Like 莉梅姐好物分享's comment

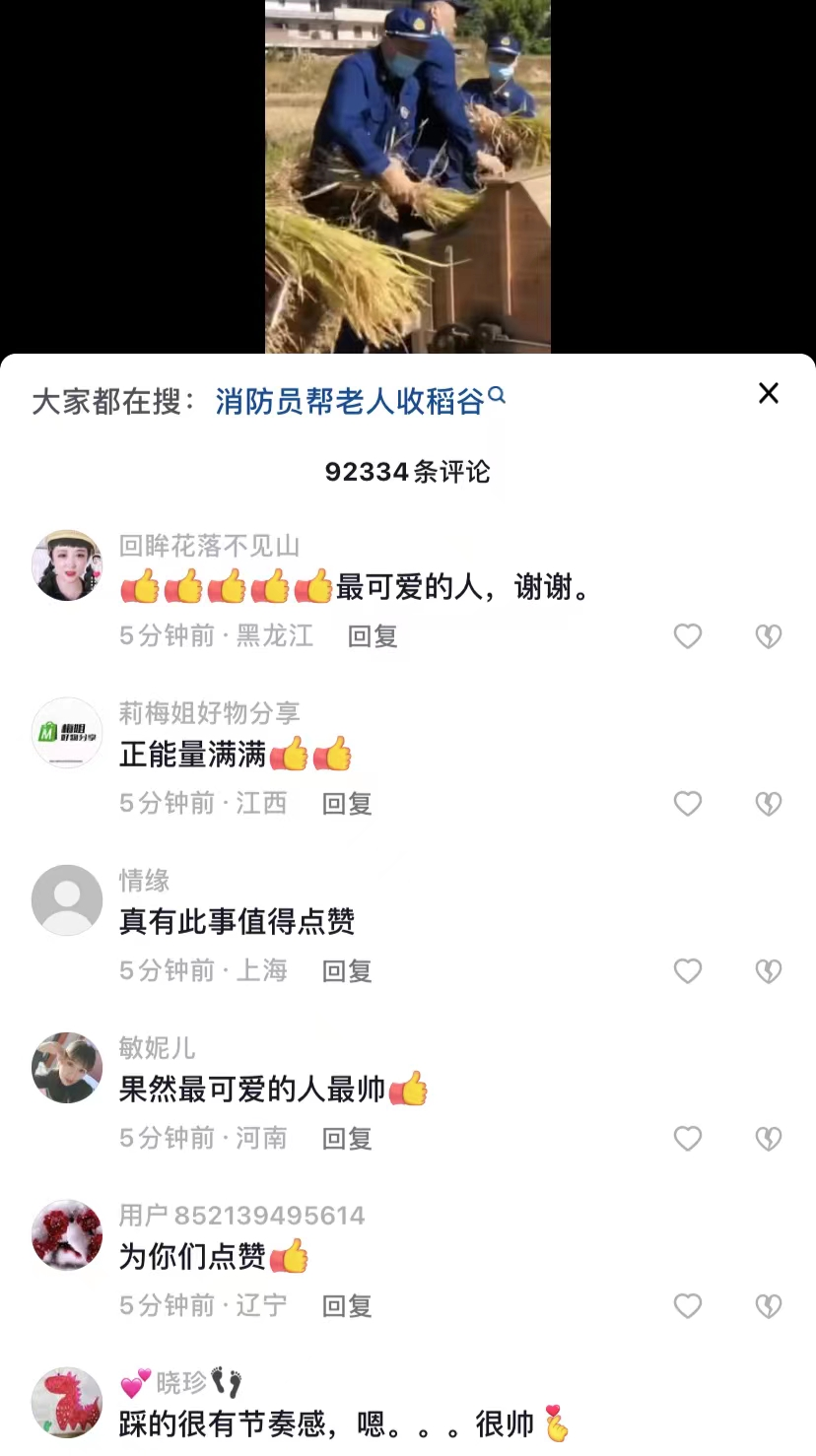(687, 804)
